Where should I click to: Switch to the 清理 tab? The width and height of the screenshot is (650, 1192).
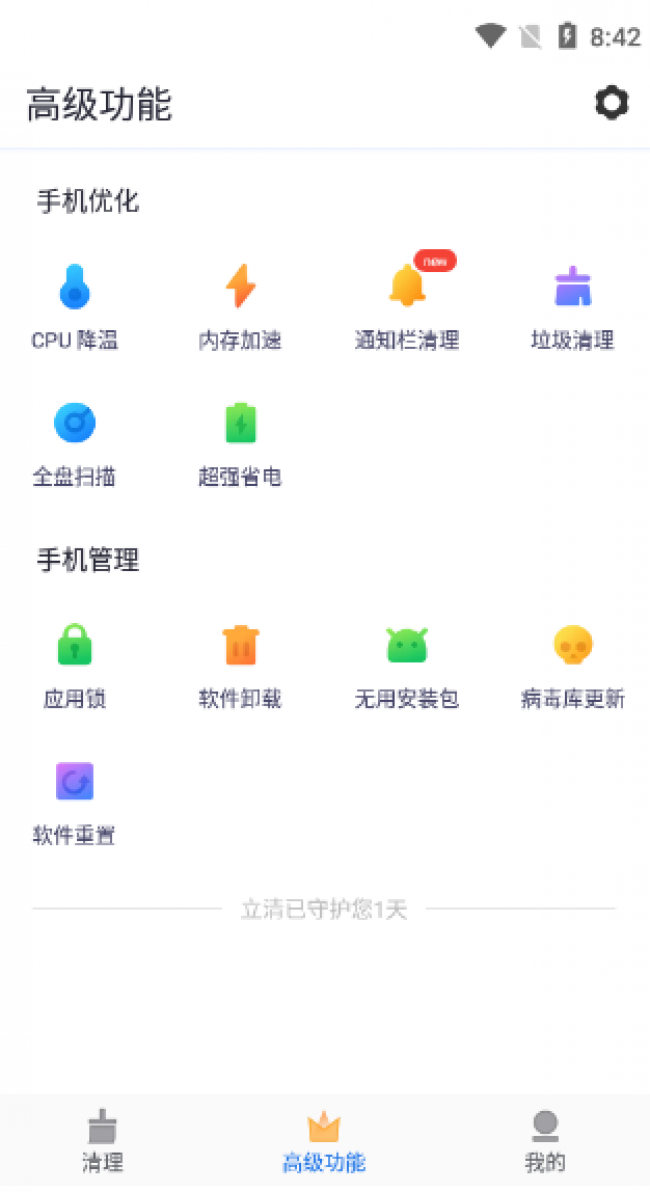[x=103, y=1141]
